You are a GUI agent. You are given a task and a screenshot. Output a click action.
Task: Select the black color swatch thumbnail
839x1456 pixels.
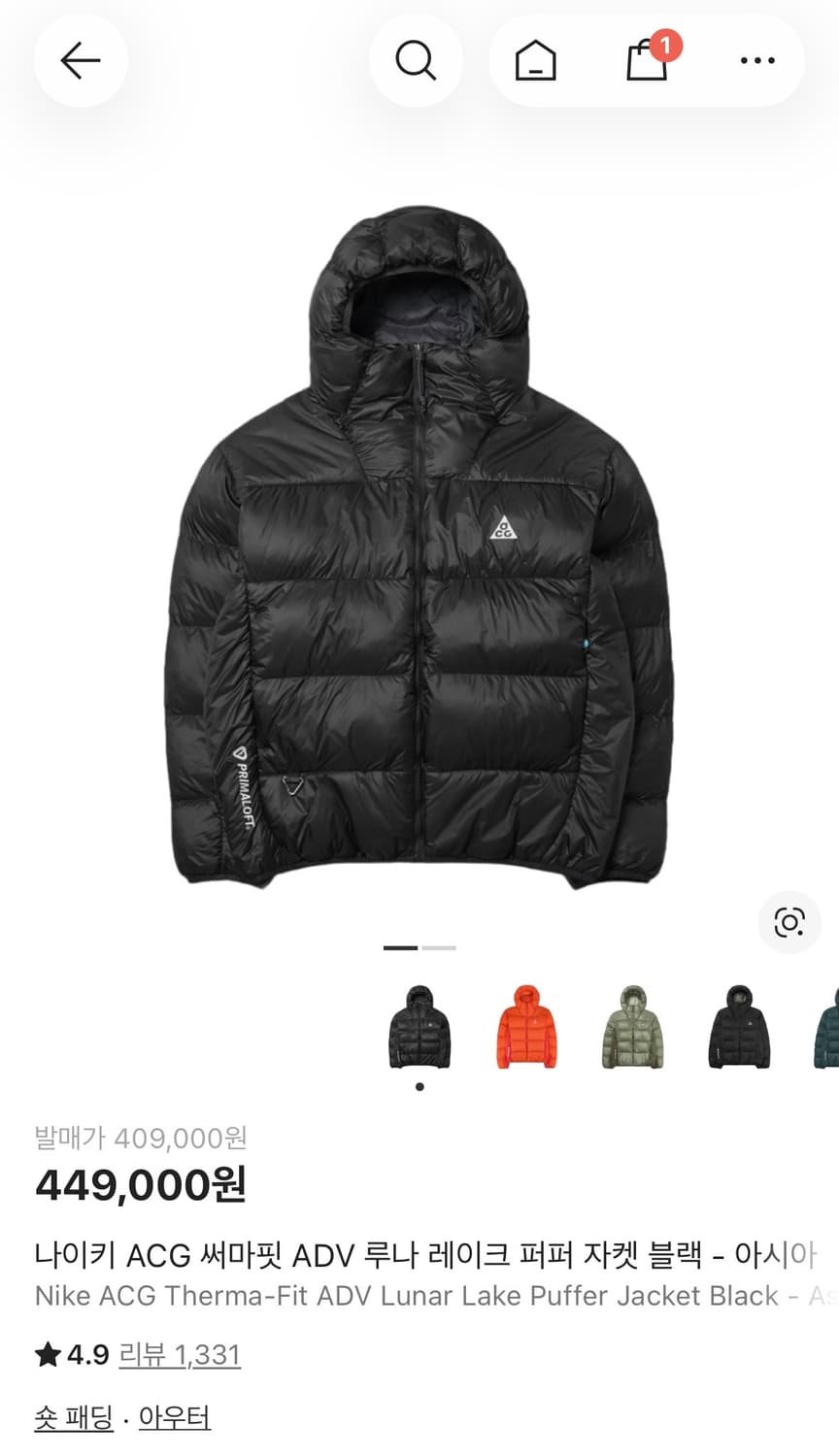tap(419, 1031)
